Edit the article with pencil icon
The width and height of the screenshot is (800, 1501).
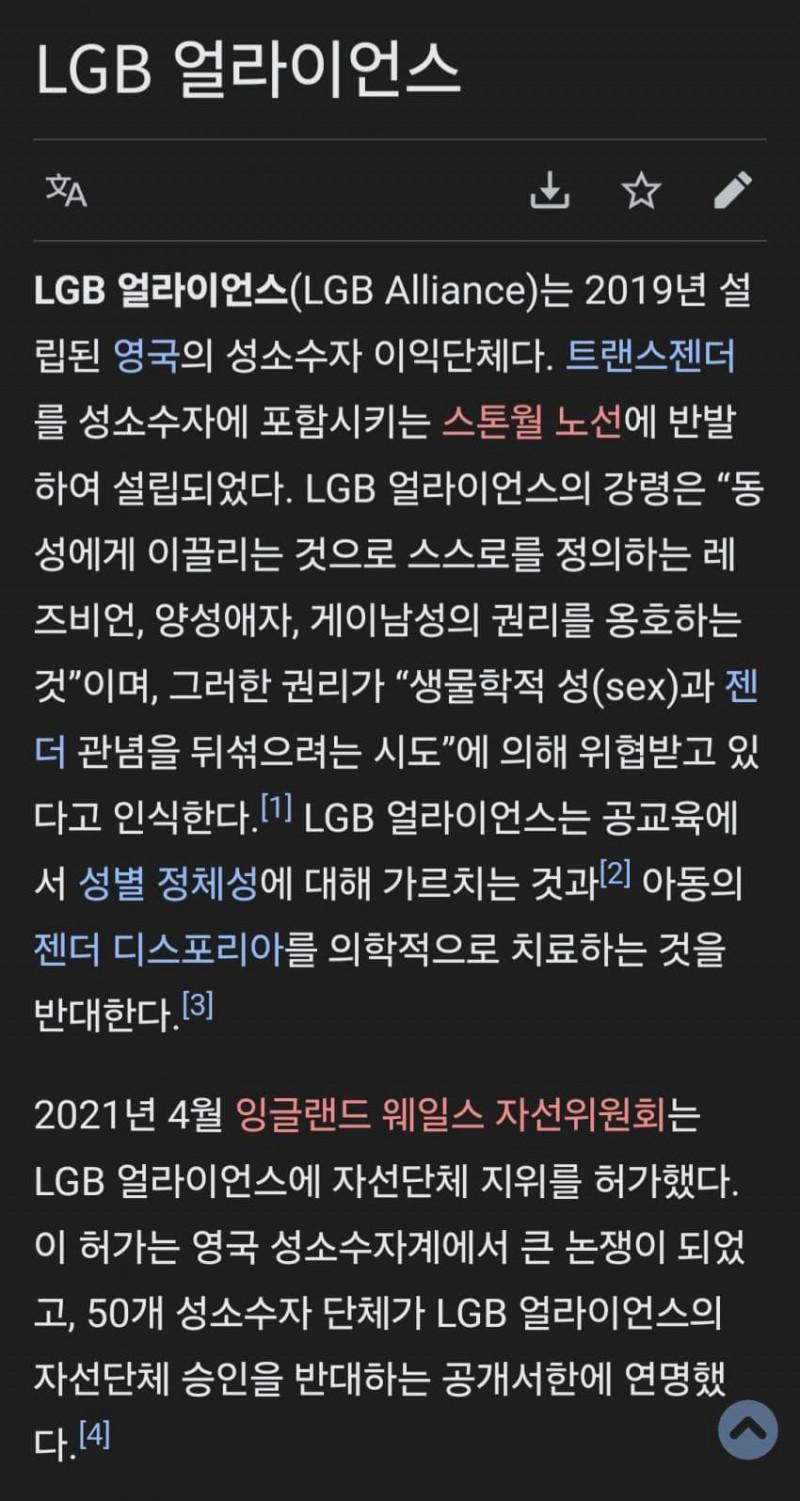point(732,190)
